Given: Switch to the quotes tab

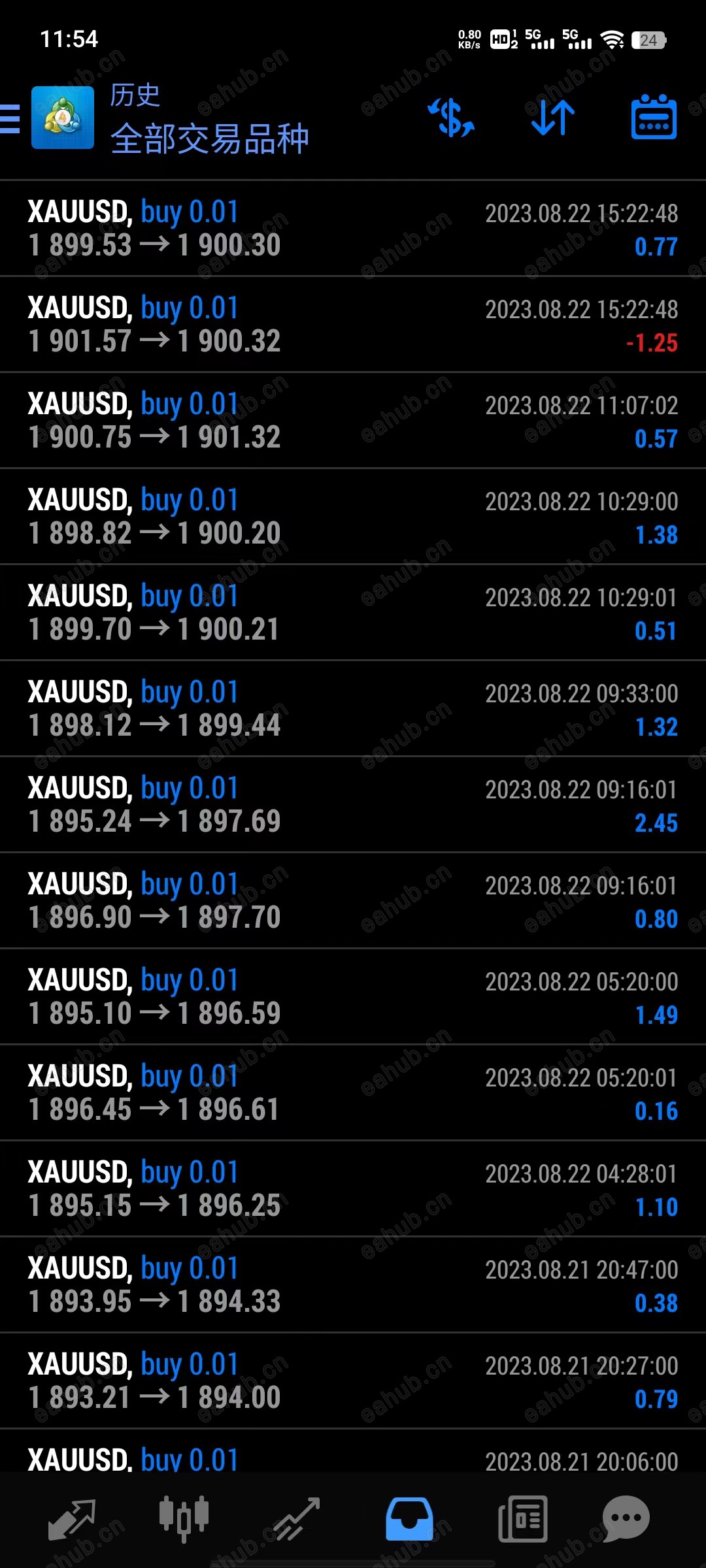Looking at the screenshot, I should click(72, 1518).
